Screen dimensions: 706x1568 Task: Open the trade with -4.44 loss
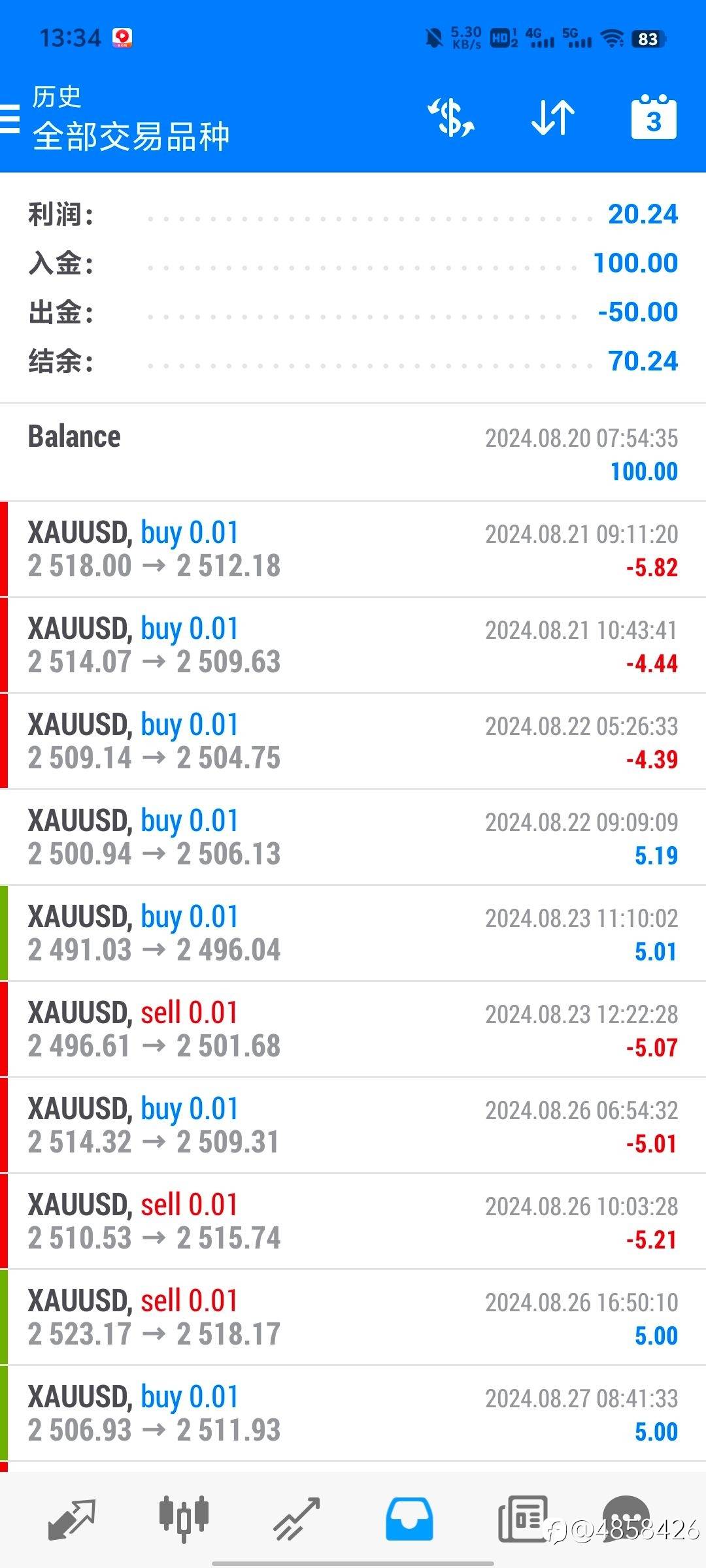click(x=353, y=645)
